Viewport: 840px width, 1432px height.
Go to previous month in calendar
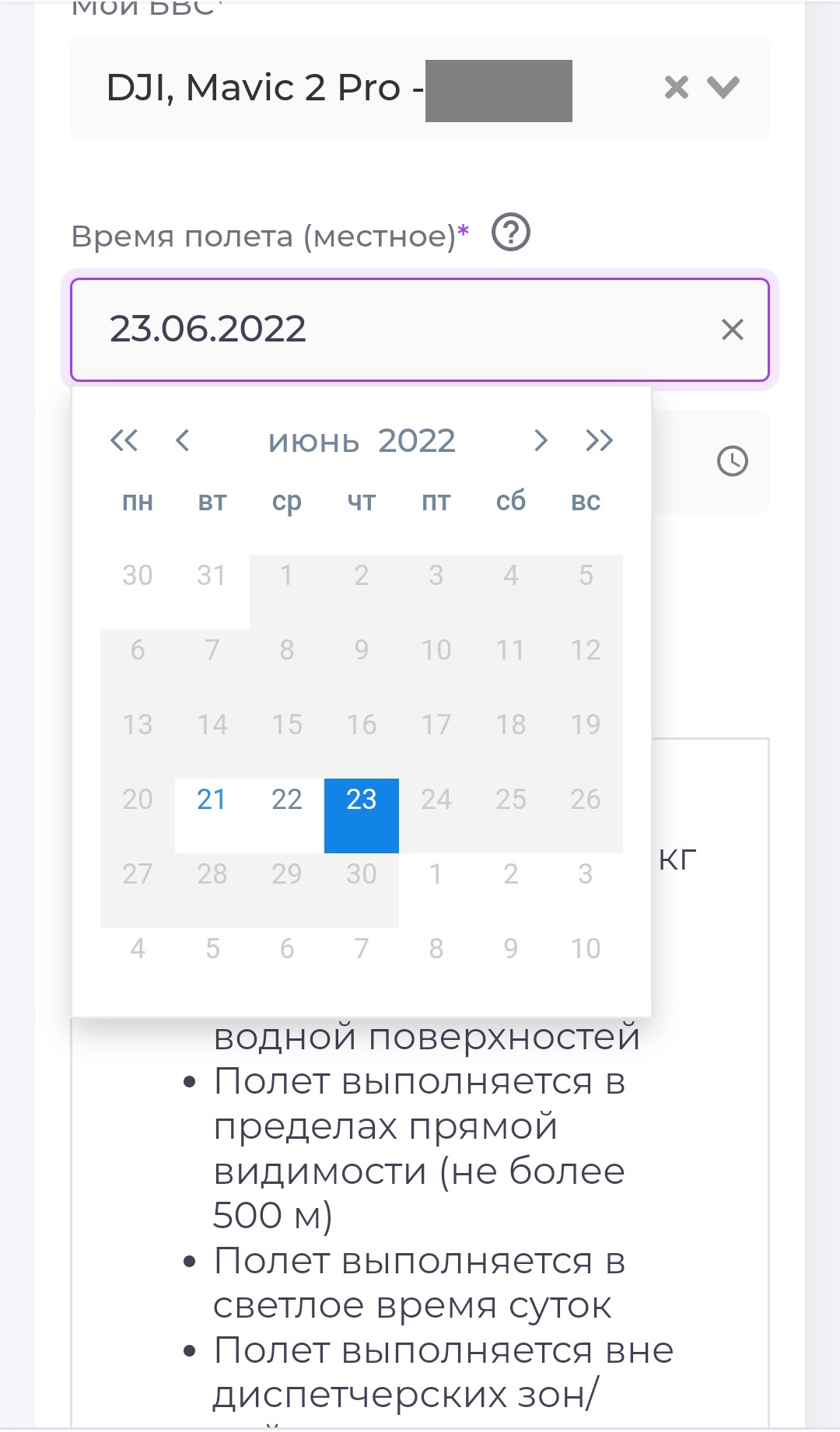click(183, 441)
